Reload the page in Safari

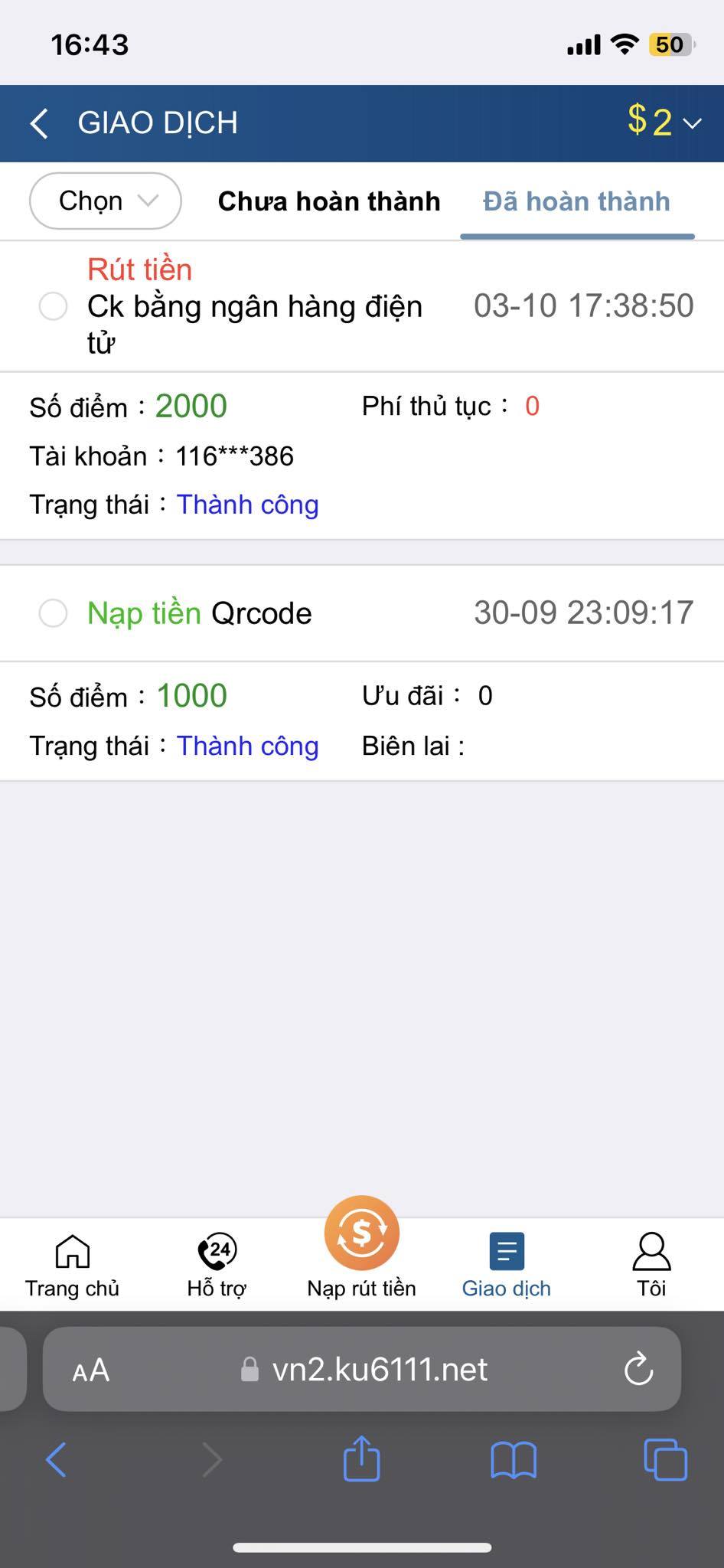(638, 1370)
